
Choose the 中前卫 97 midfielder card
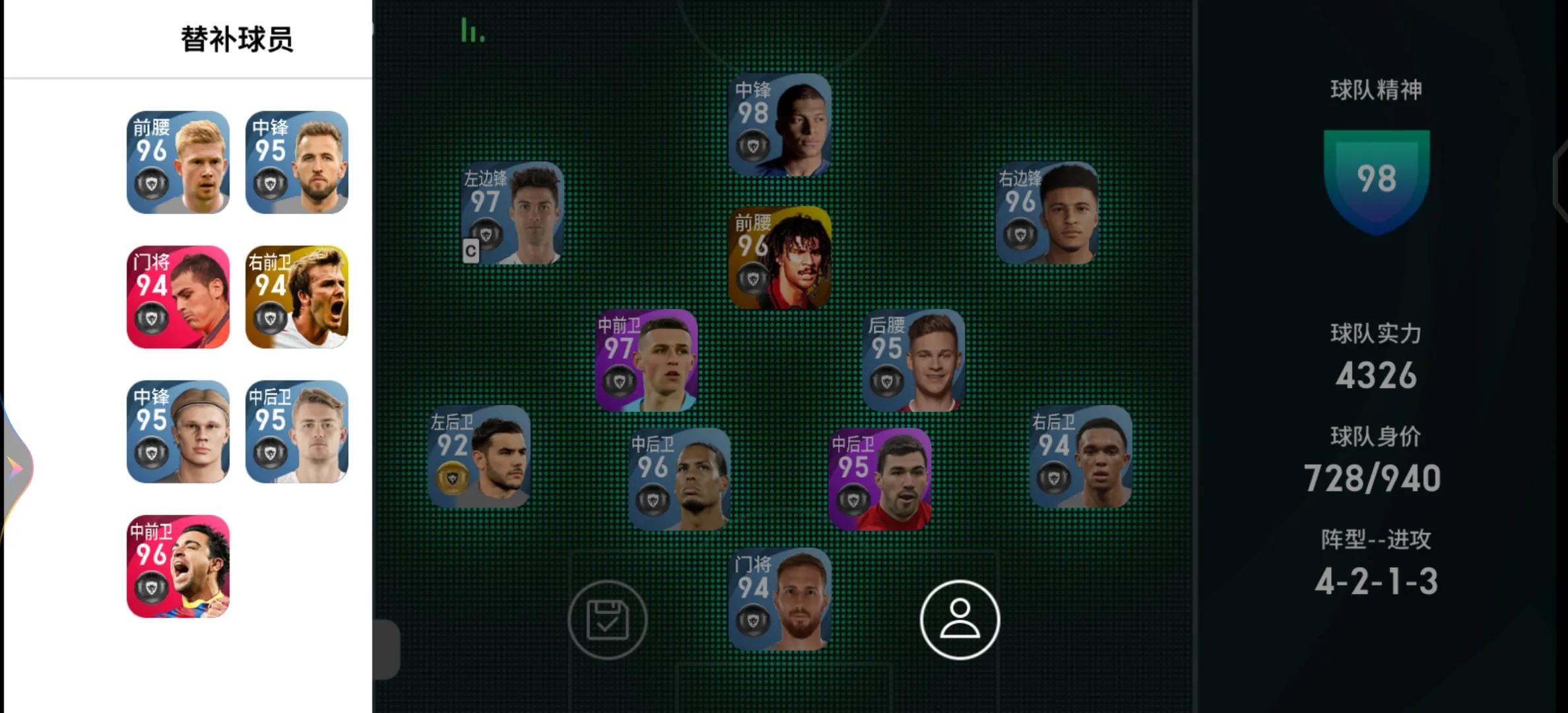pos(646,360)
